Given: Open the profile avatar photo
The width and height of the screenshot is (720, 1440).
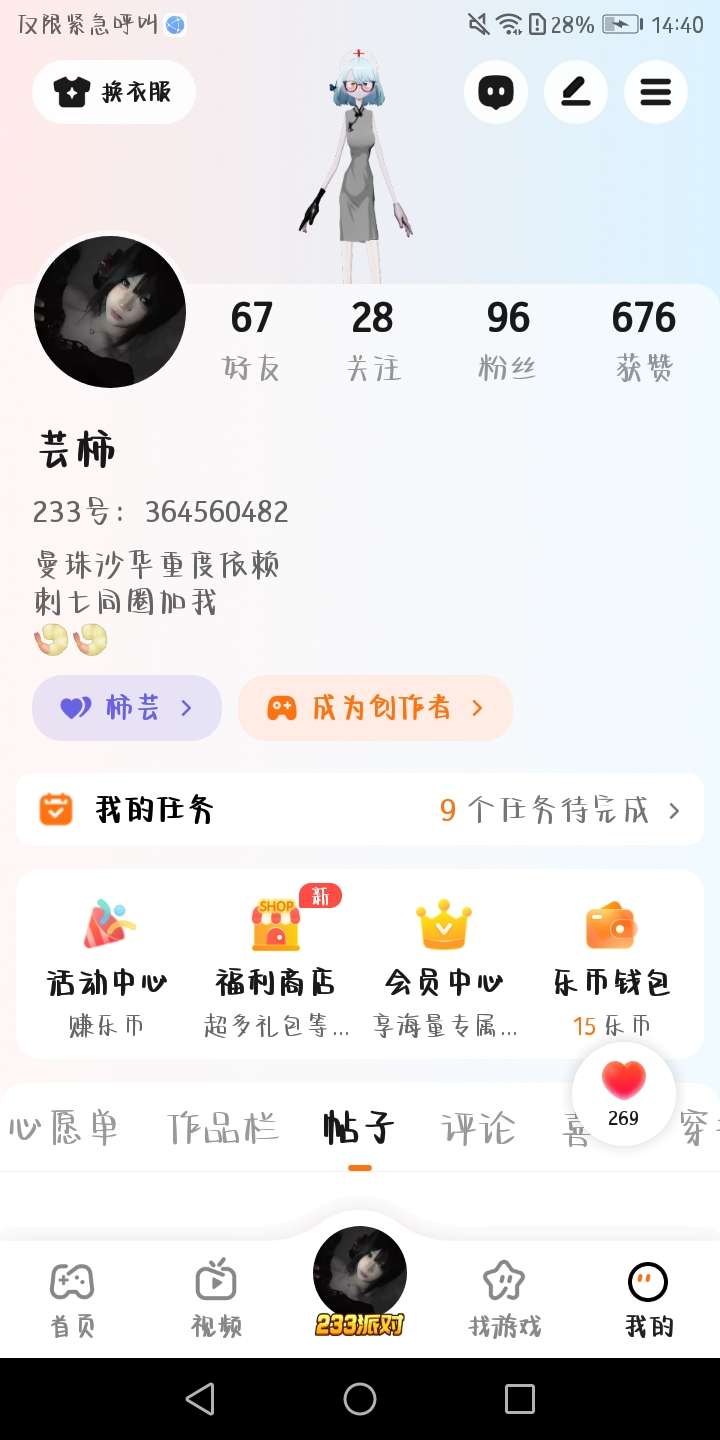Looking at the screenshot, I should pyautogui.click(x=110, y=312).
